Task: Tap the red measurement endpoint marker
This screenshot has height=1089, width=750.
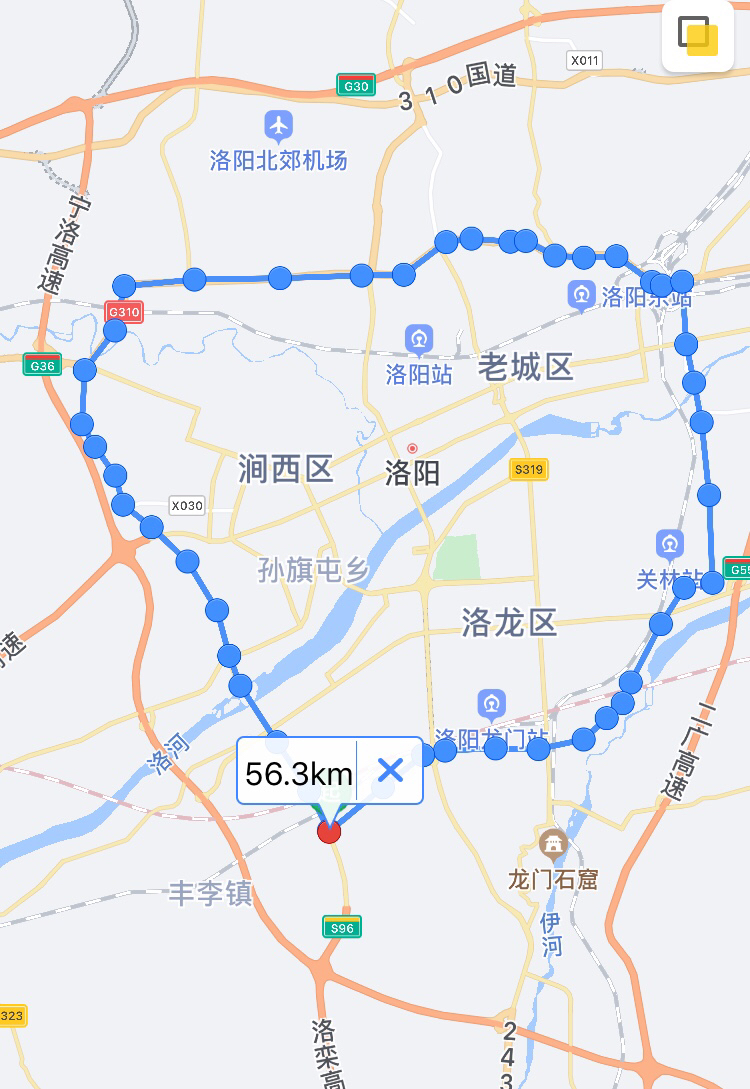Action: pyautogui.click(x=329, y=832)
